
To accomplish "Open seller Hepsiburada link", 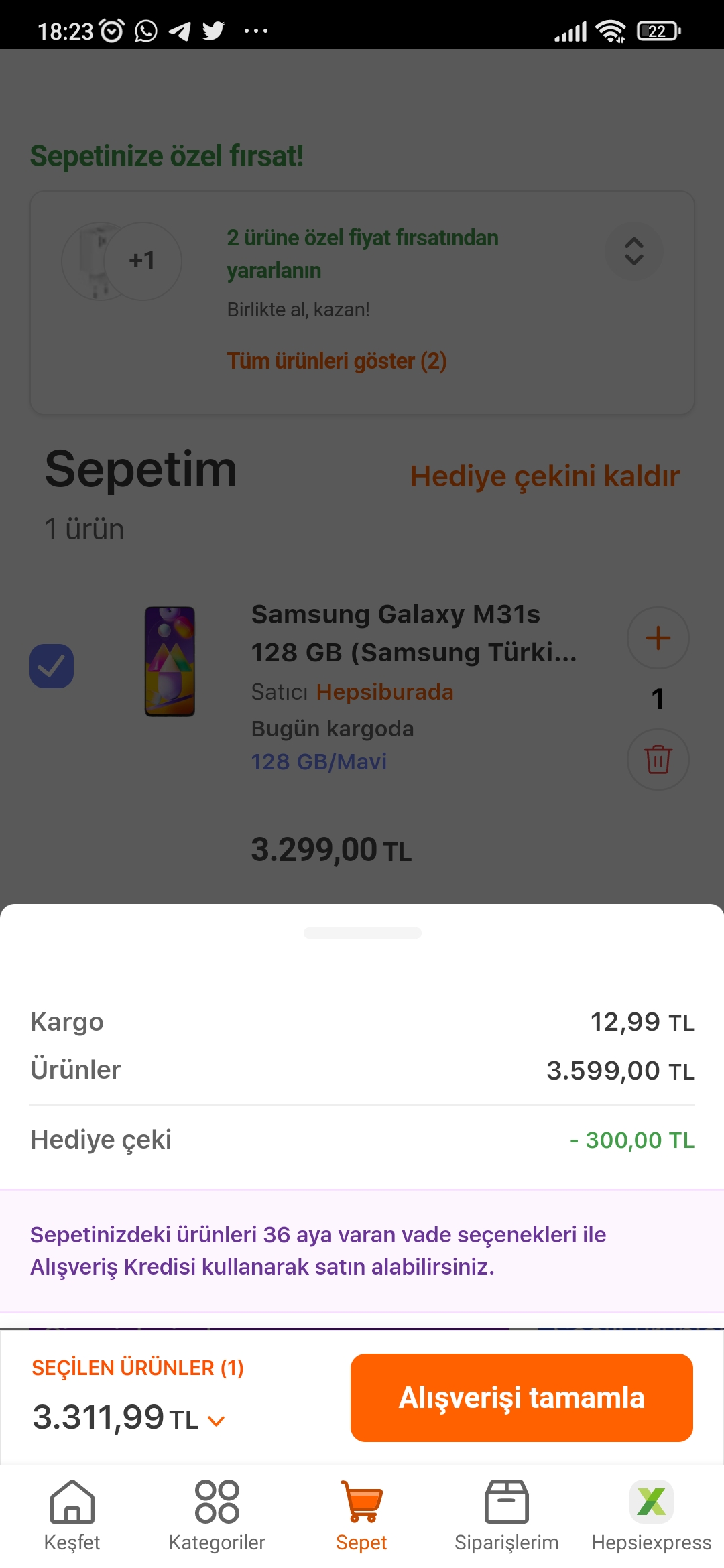I will point(385,692).
